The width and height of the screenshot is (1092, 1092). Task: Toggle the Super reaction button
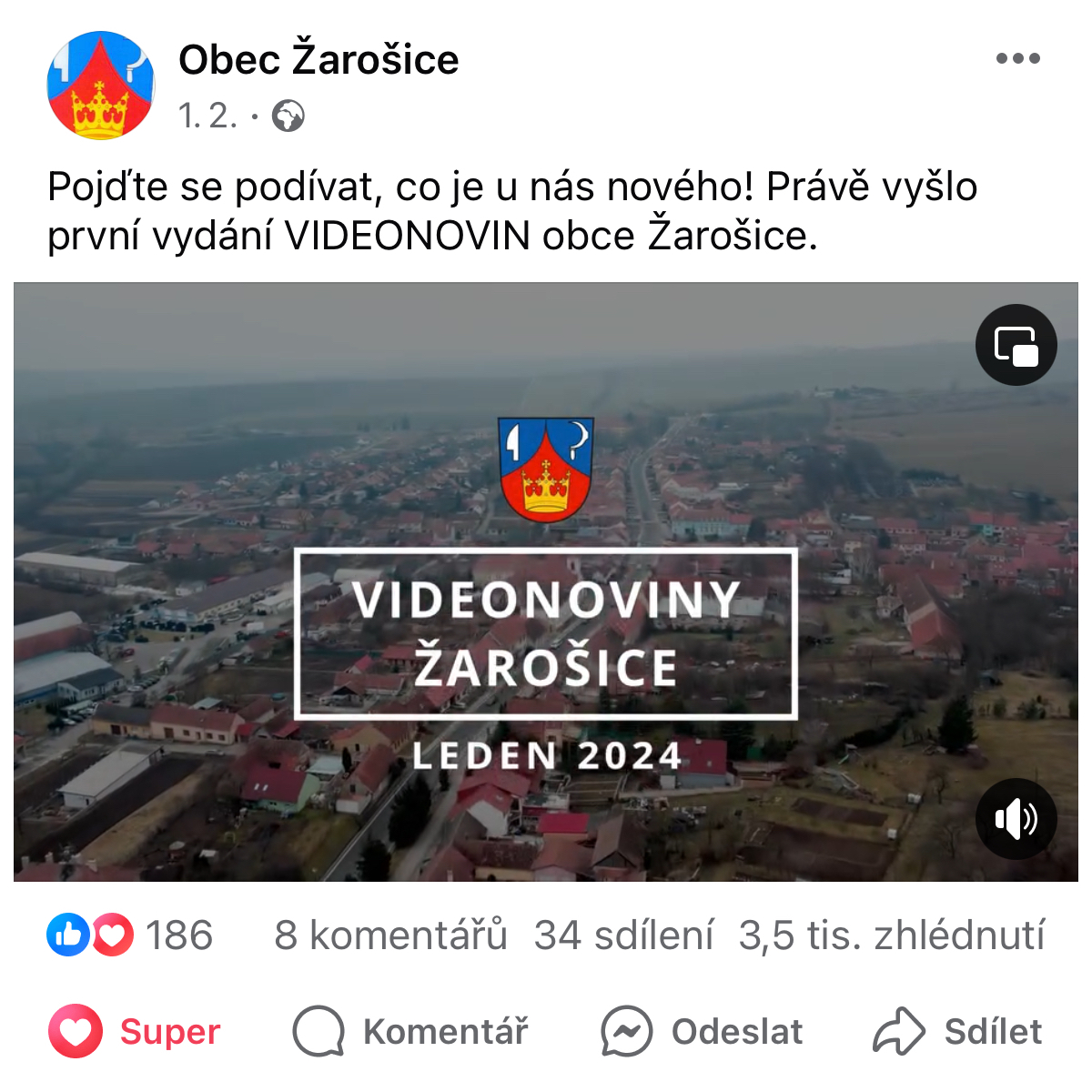pyautogui.click(x=135, y=1032)
